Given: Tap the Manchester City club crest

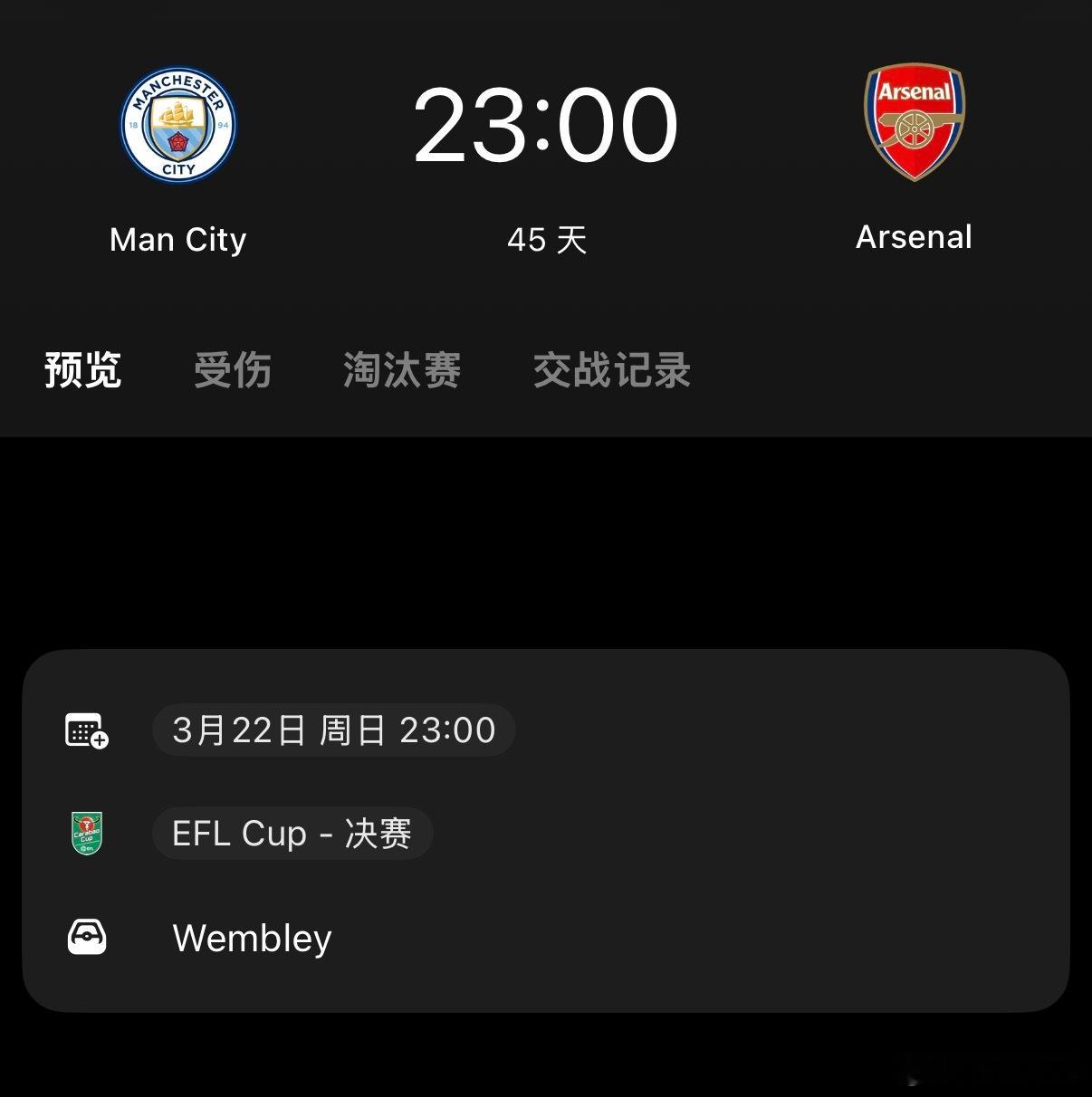Looking at the screenshot, I should click(178, 126).
